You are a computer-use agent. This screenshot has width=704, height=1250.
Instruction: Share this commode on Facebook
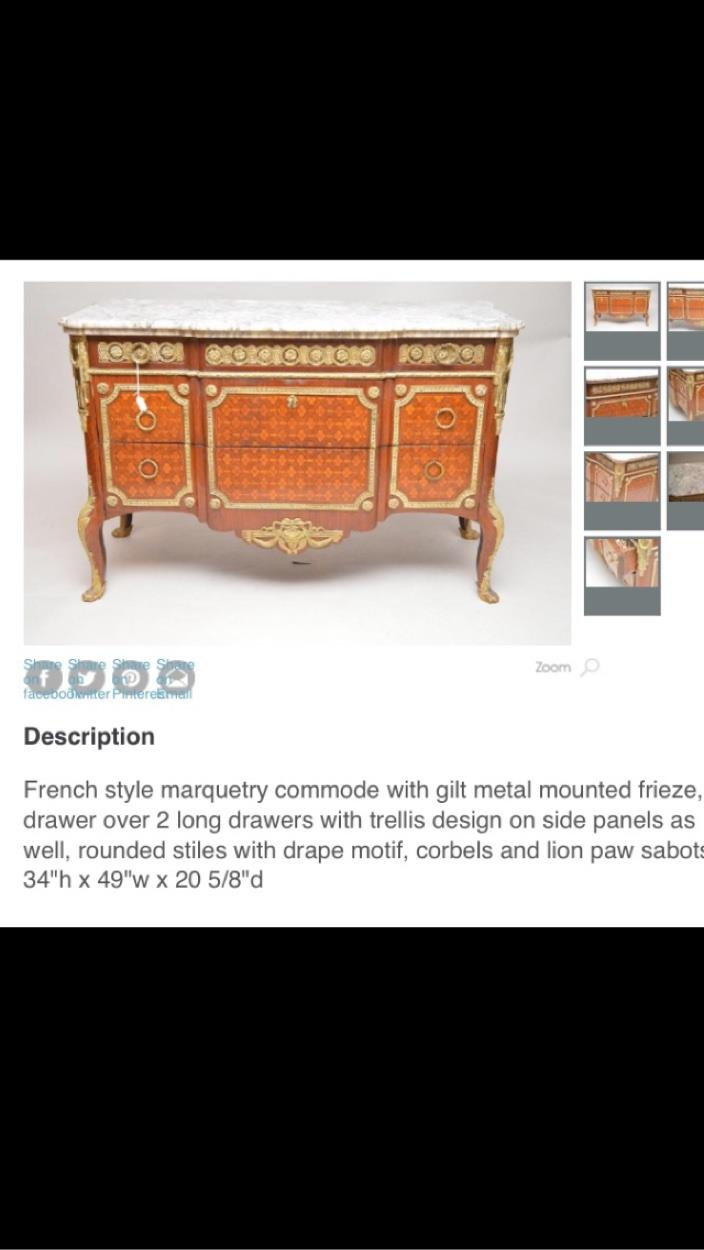pos(44,678)
